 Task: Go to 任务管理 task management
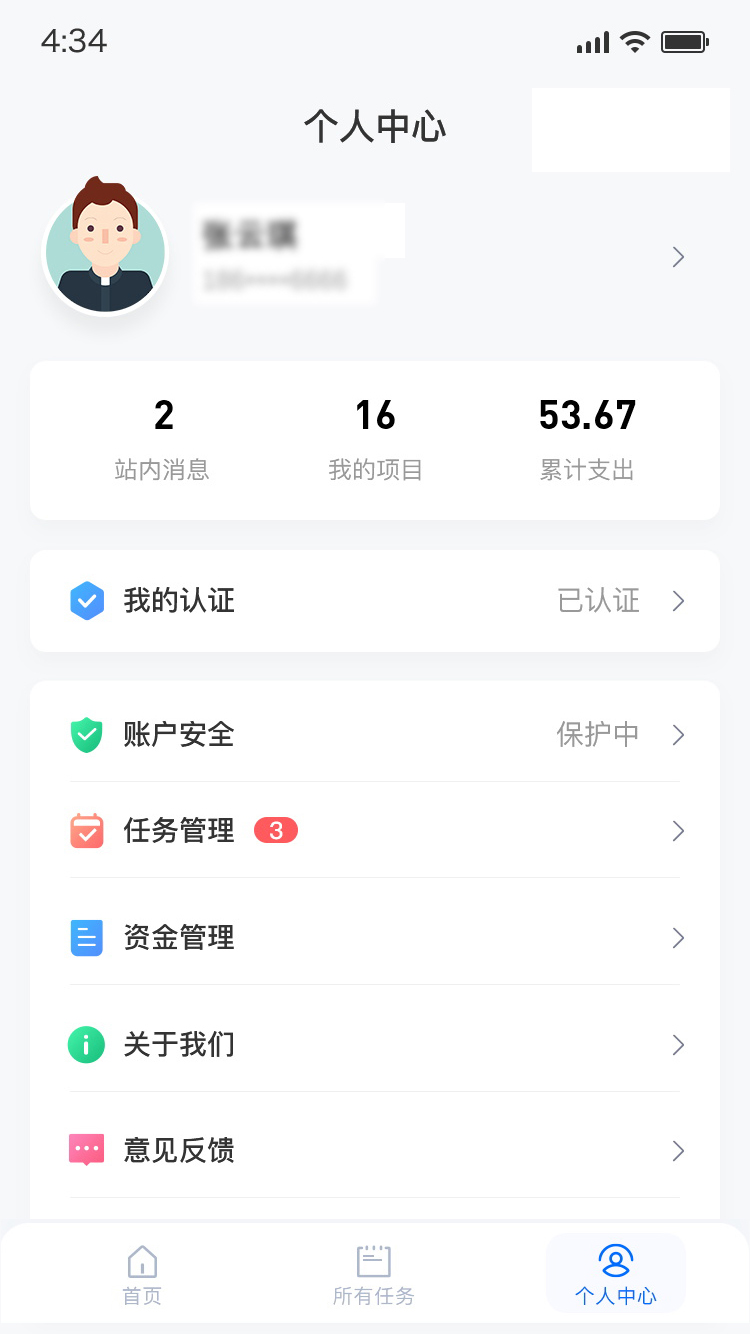coord(375,831)
